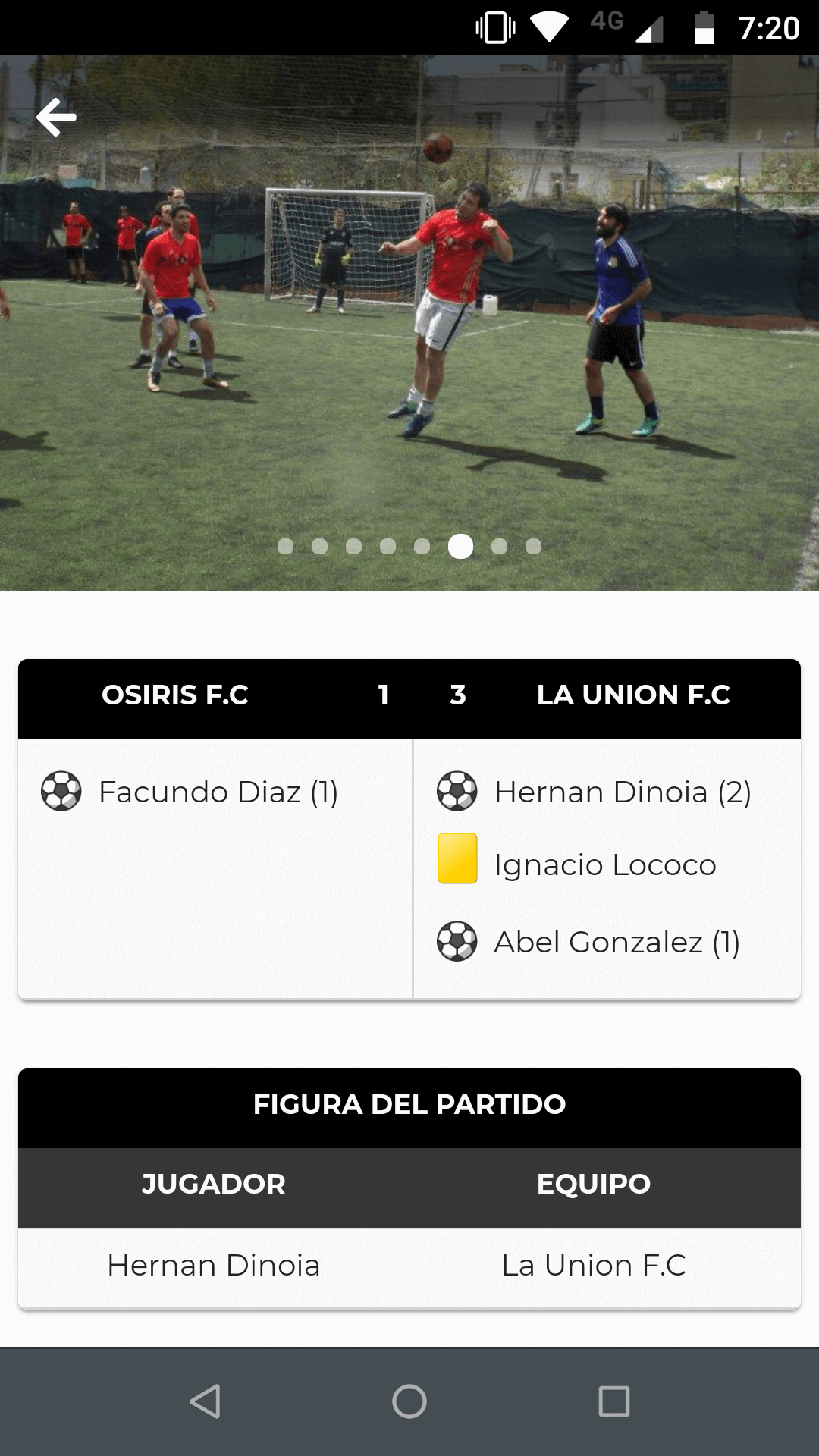The width and height of the screenshot is (819, 1456).
Task: Select the JUGADOR column header
Action: [215, 1183]
